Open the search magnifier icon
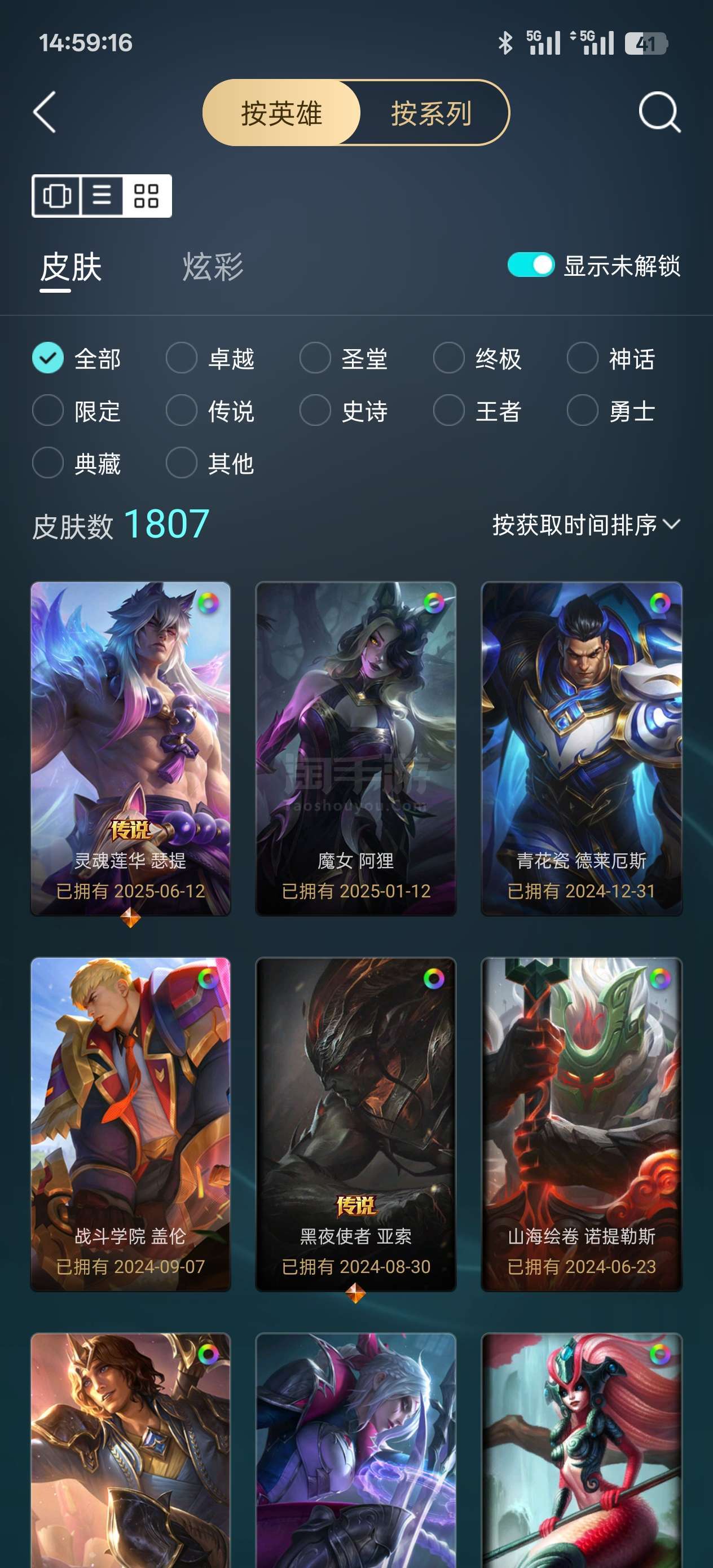Viewport: 713px width, 1568px height. coord(659,112)
